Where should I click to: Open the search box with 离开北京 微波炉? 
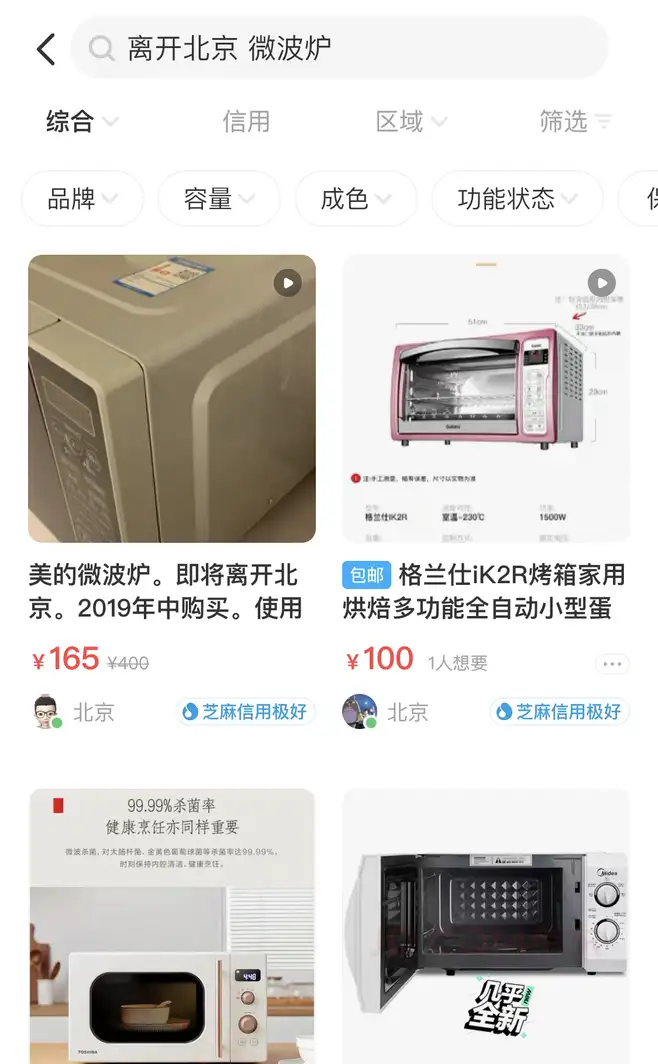[x=339, y=48]
